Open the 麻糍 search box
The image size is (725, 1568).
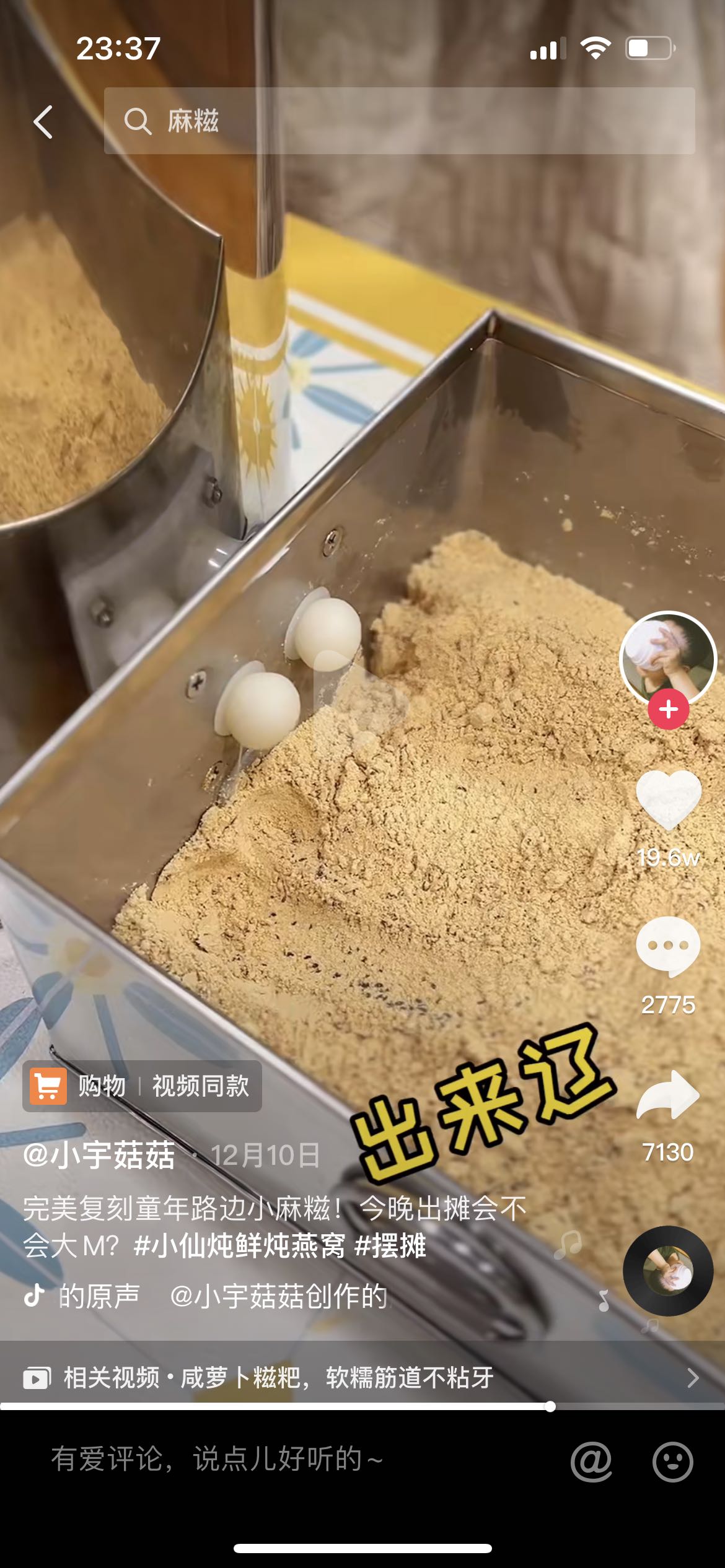(x=398, y=121)
